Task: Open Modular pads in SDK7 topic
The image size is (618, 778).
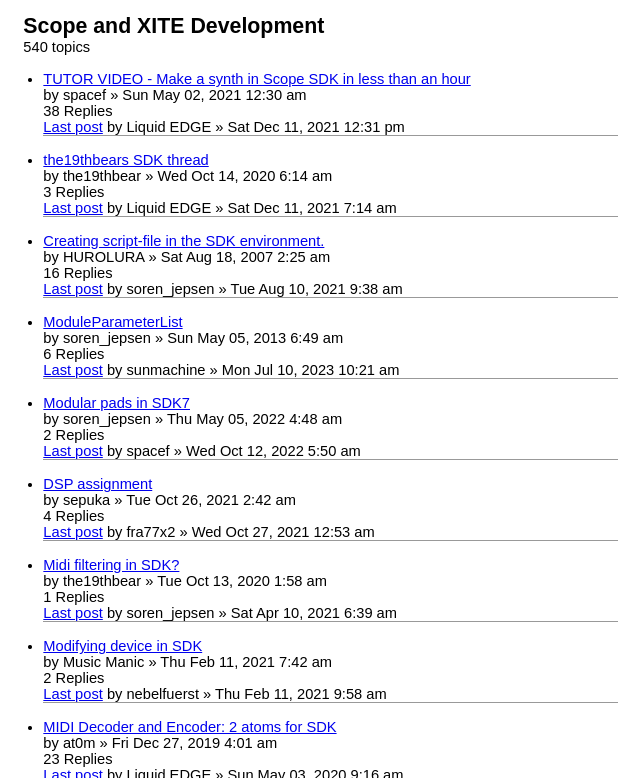Action: tap(116, 403)
